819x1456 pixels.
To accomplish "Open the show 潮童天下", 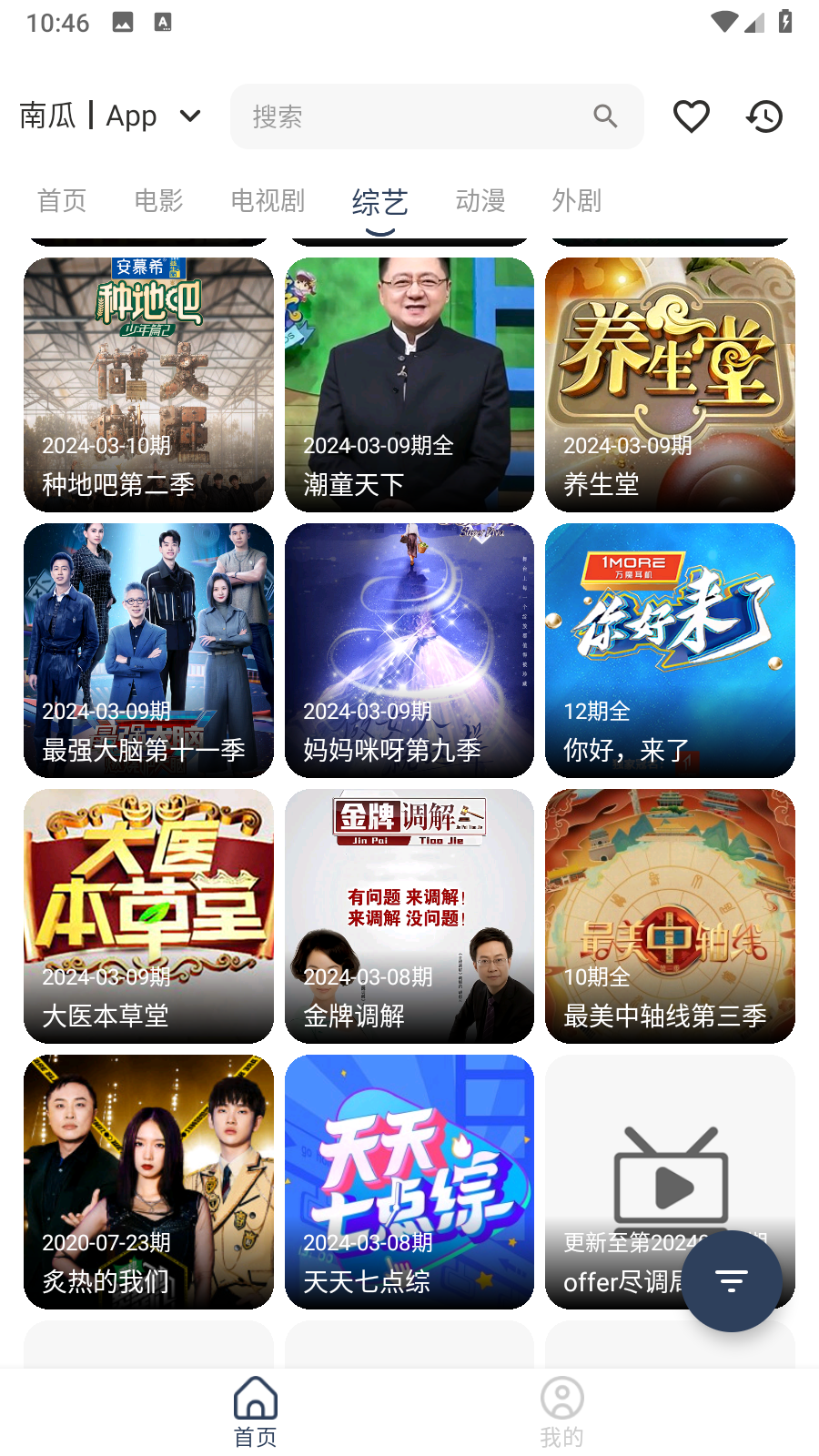I will click(409, 384).
